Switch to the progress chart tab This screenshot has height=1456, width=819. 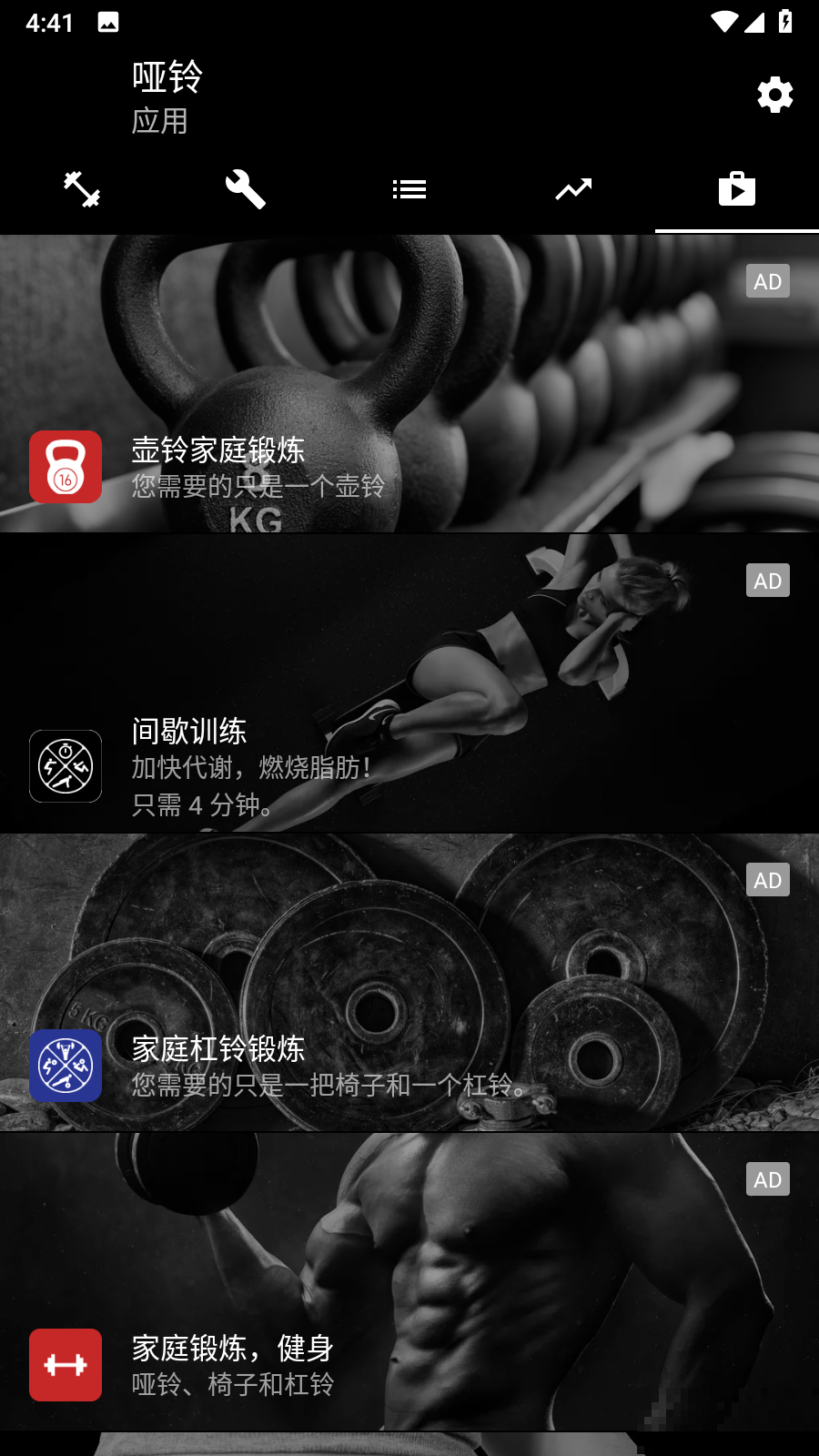pos(573,189)
